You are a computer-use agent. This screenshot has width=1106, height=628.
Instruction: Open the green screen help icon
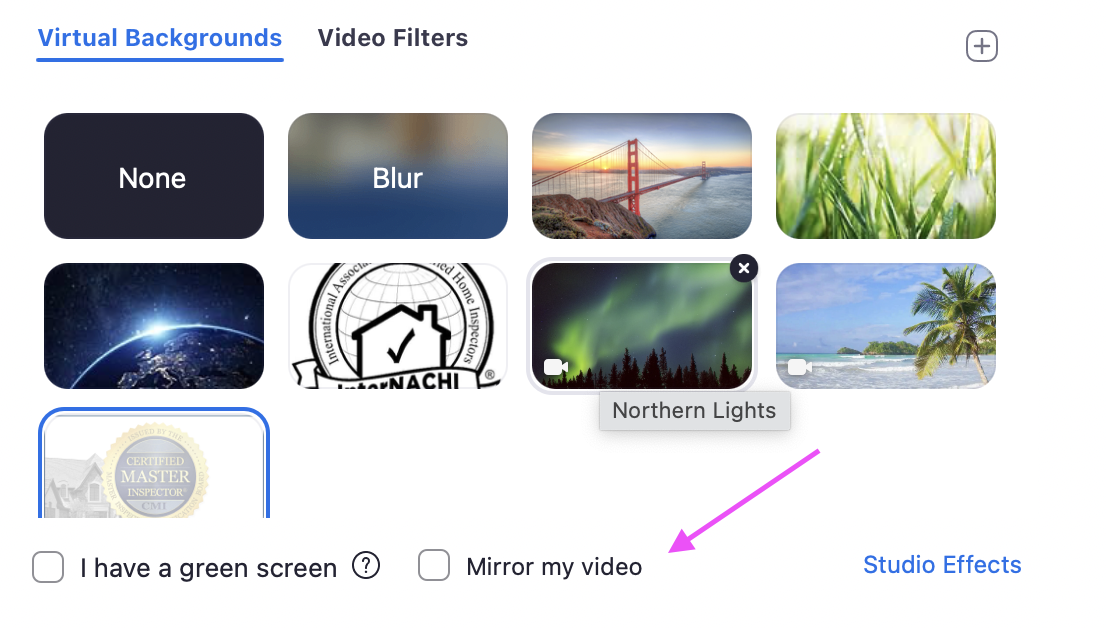pyautogui.click(x=366, y=566)
